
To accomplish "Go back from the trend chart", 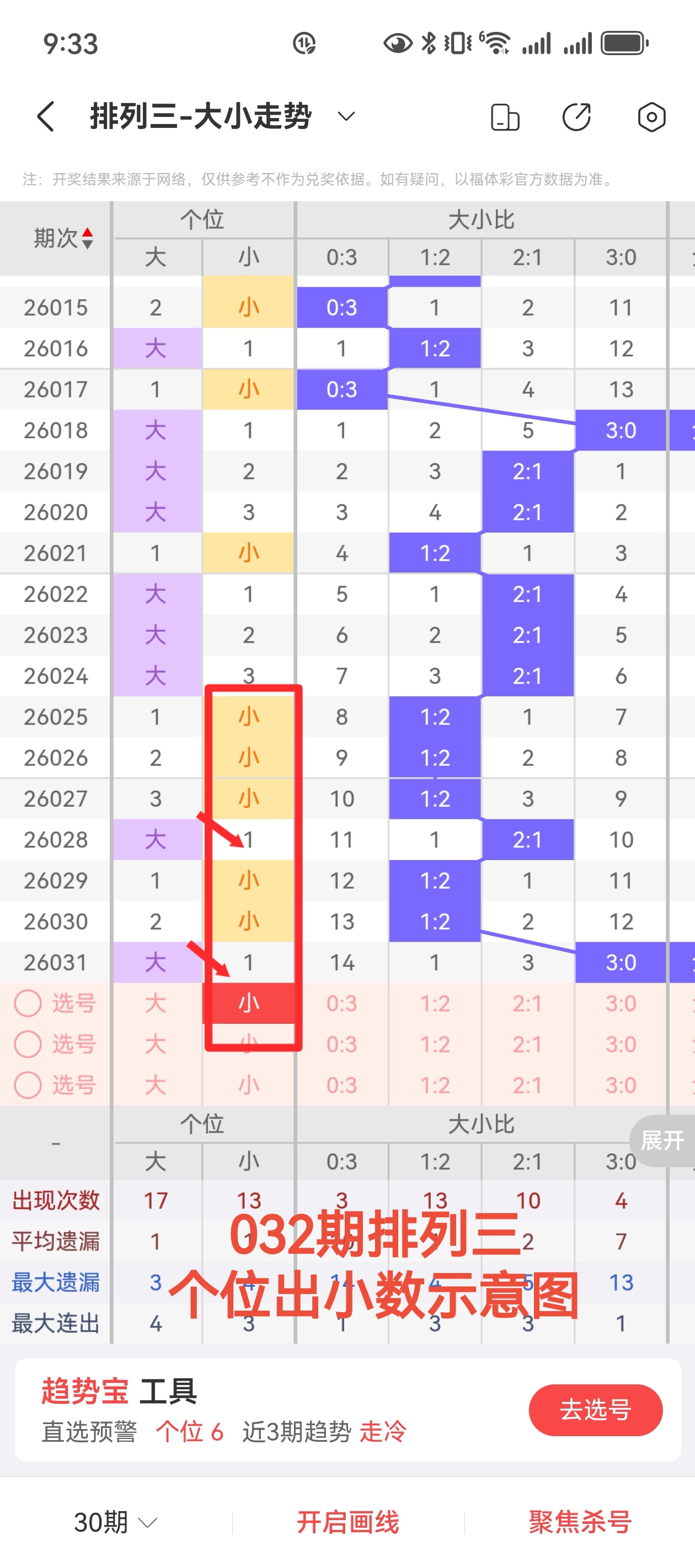I will [x=46, y=116].
